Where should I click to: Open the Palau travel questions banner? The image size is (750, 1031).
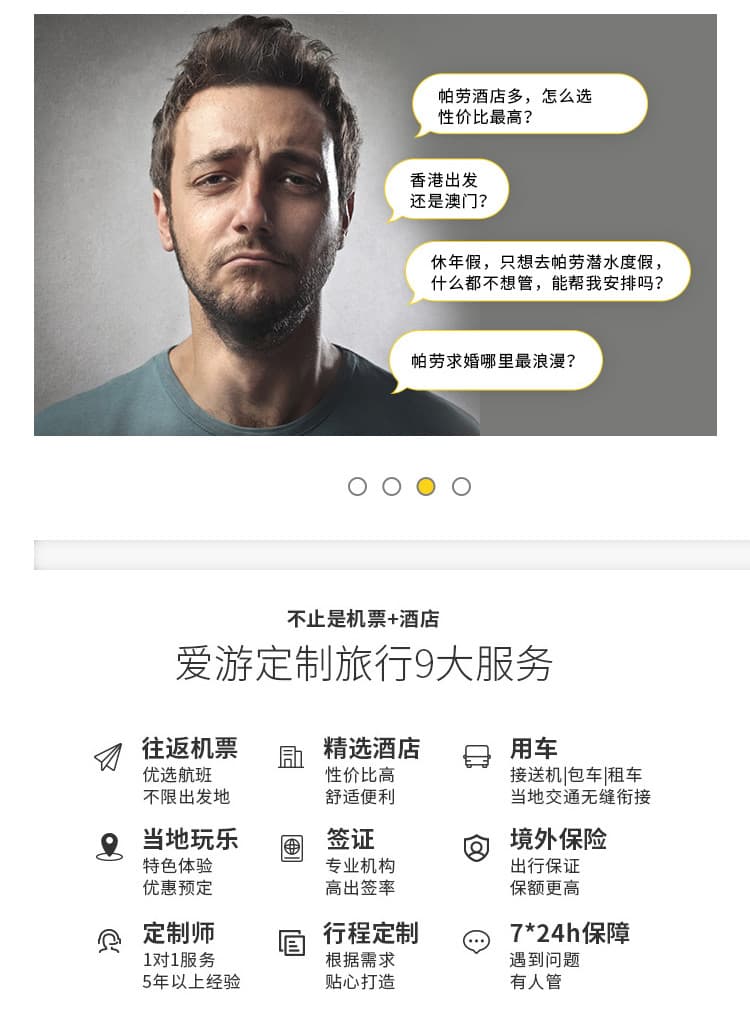[375, 225]
